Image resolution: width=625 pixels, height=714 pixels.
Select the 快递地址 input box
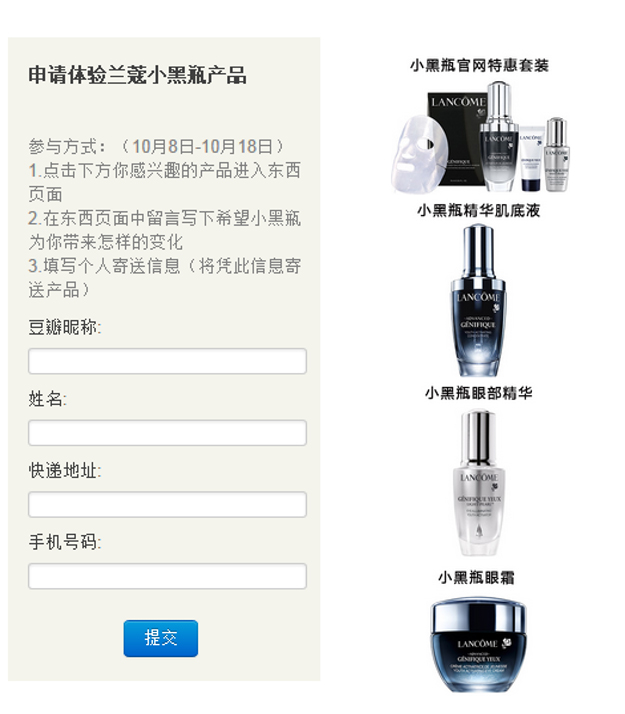(x=167, y=504)
